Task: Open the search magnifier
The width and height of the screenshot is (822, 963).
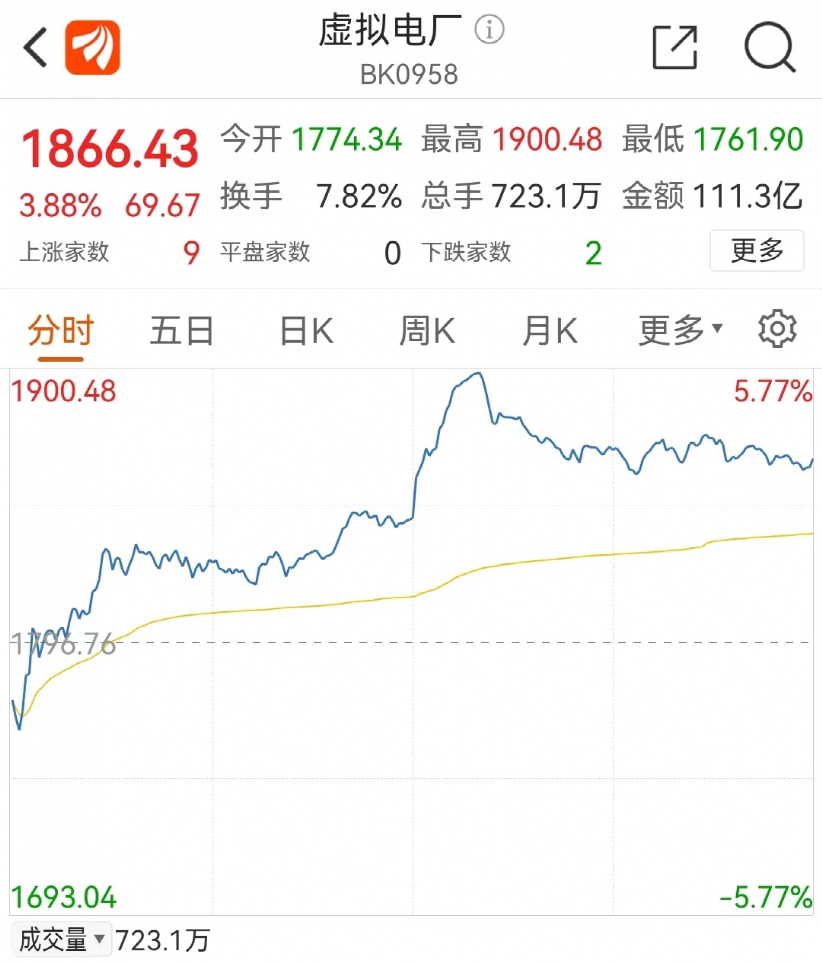Action: coord(769,47)
